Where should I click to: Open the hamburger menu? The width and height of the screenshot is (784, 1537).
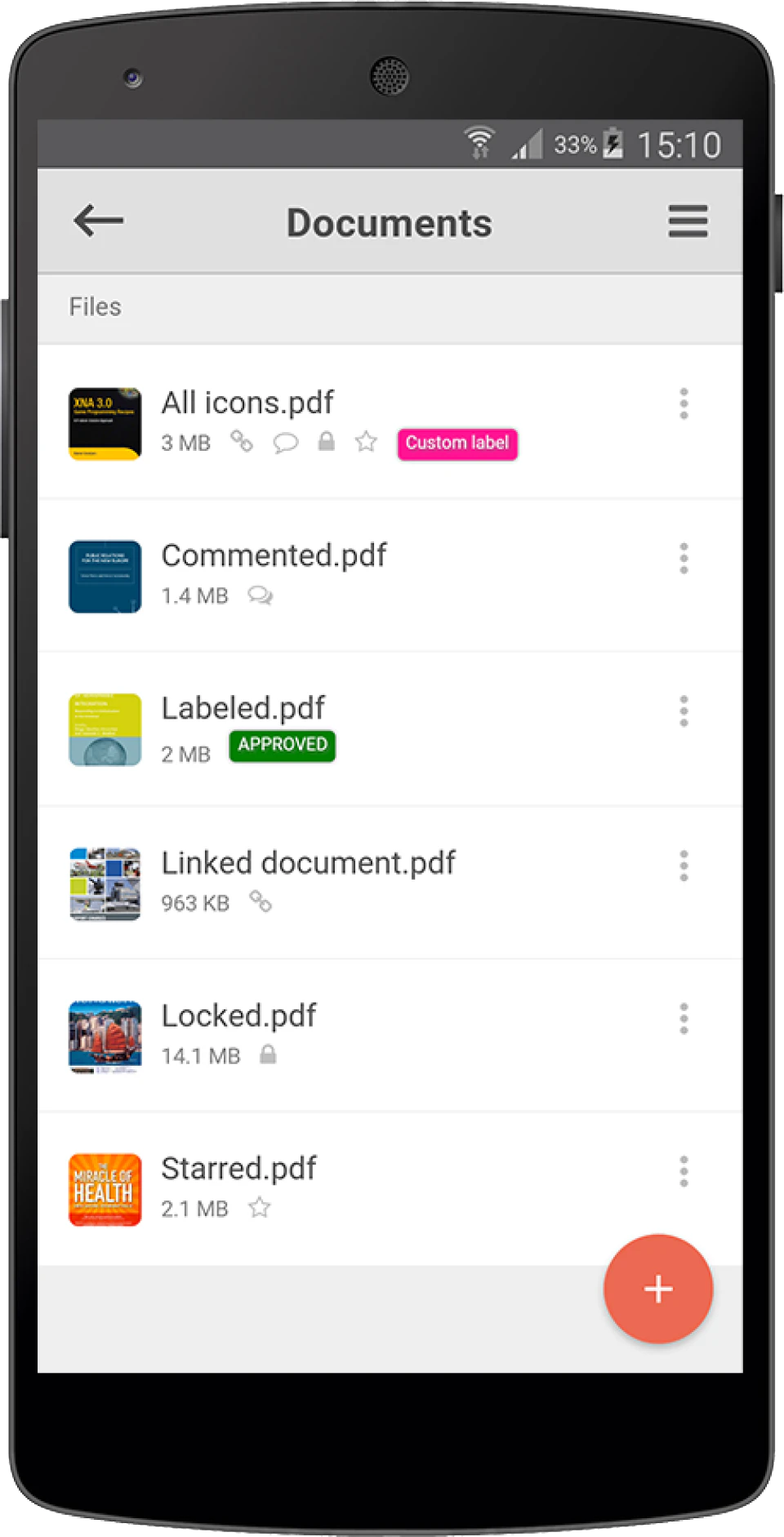click(x=688, y=221)
